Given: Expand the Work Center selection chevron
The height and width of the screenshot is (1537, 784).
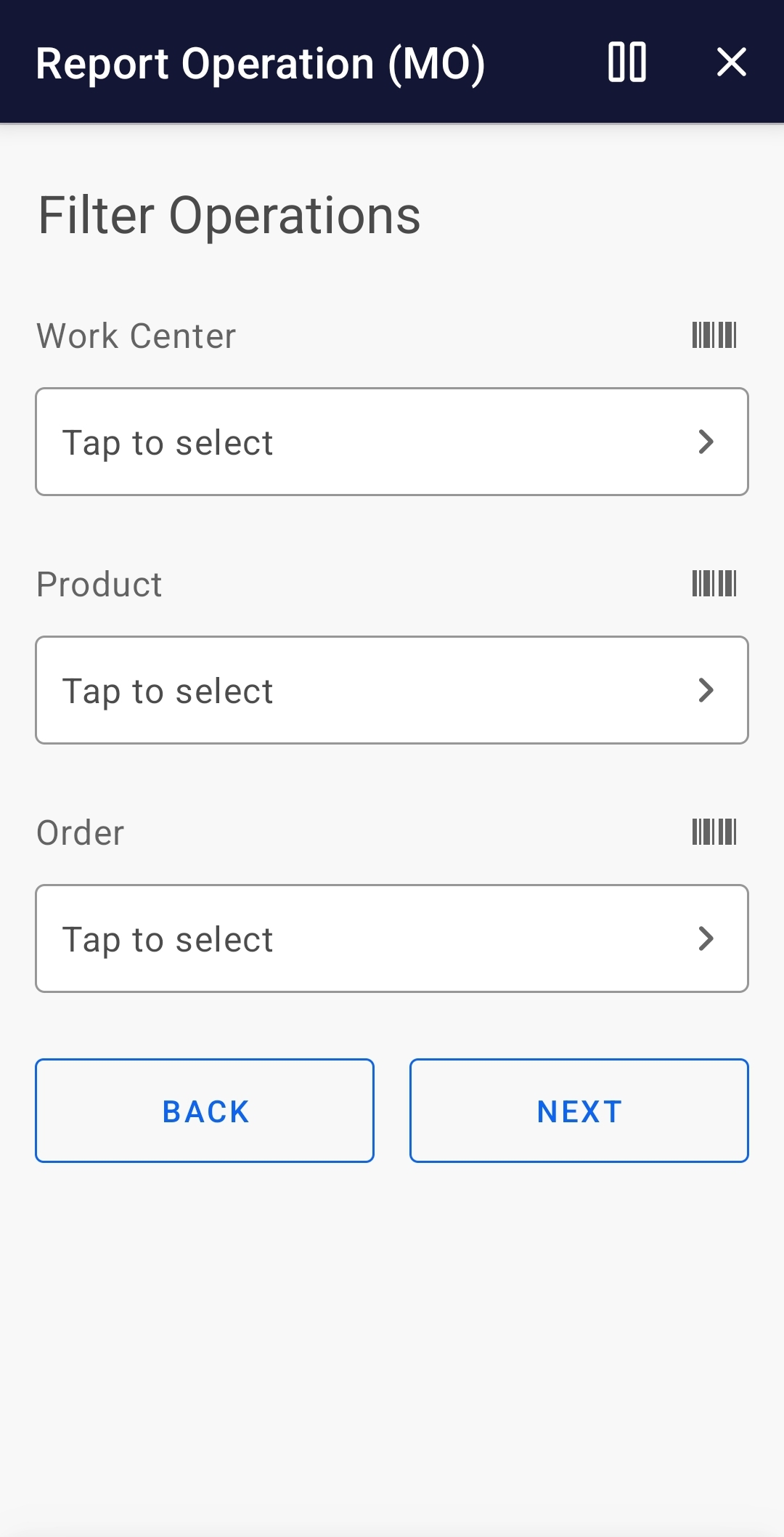Looking at the screenshot, I should [706, 442].
